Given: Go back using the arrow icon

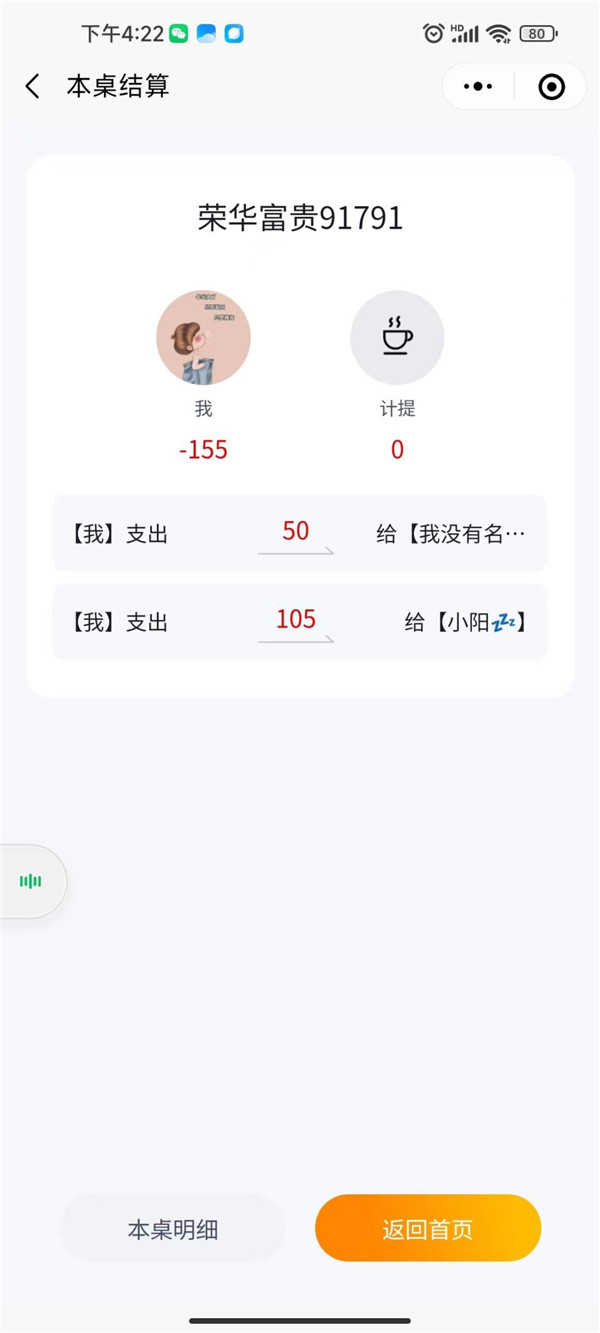Looking at the screenshot, I should (x=33, y=87).
